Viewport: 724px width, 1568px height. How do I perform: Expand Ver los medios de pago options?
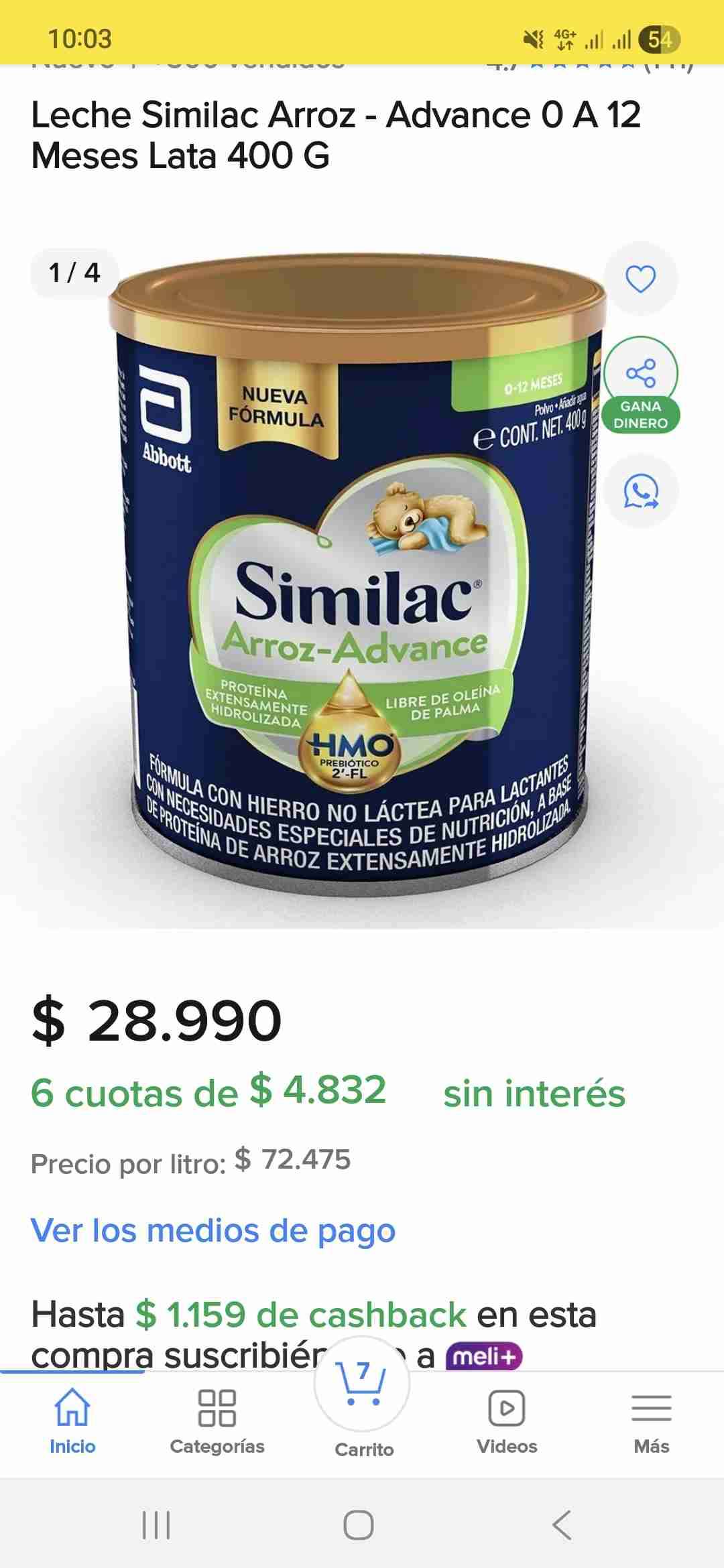(x=213, y=1230)
